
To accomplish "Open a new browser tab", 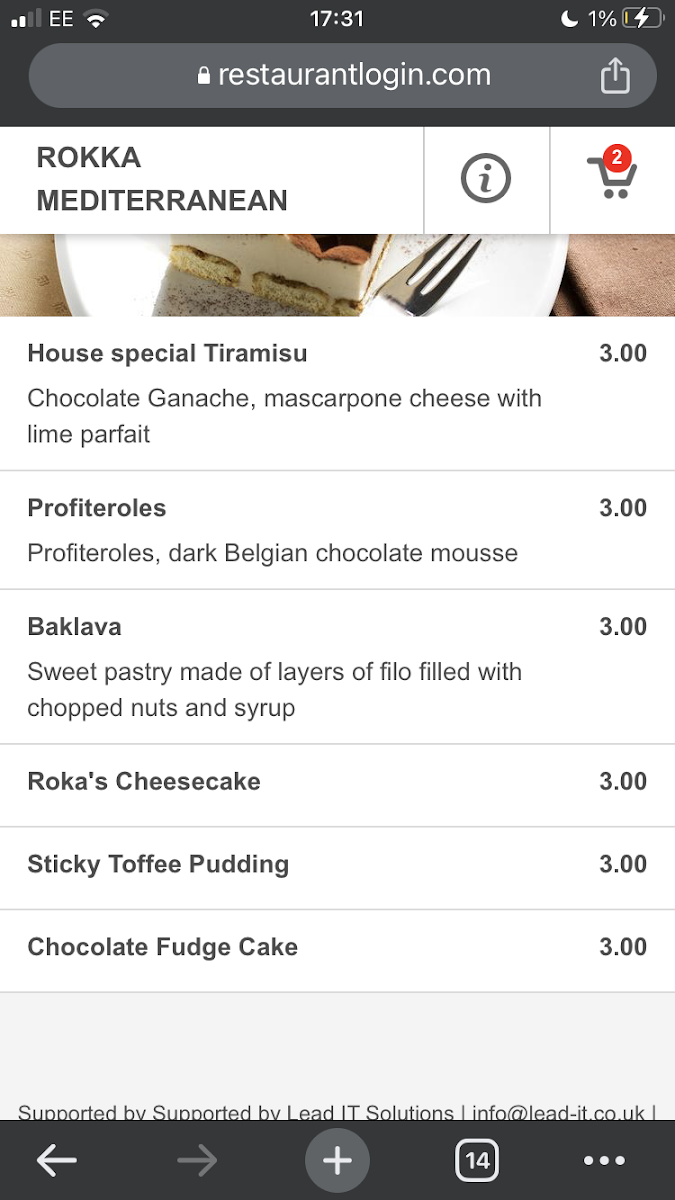I will point(337,1160).
